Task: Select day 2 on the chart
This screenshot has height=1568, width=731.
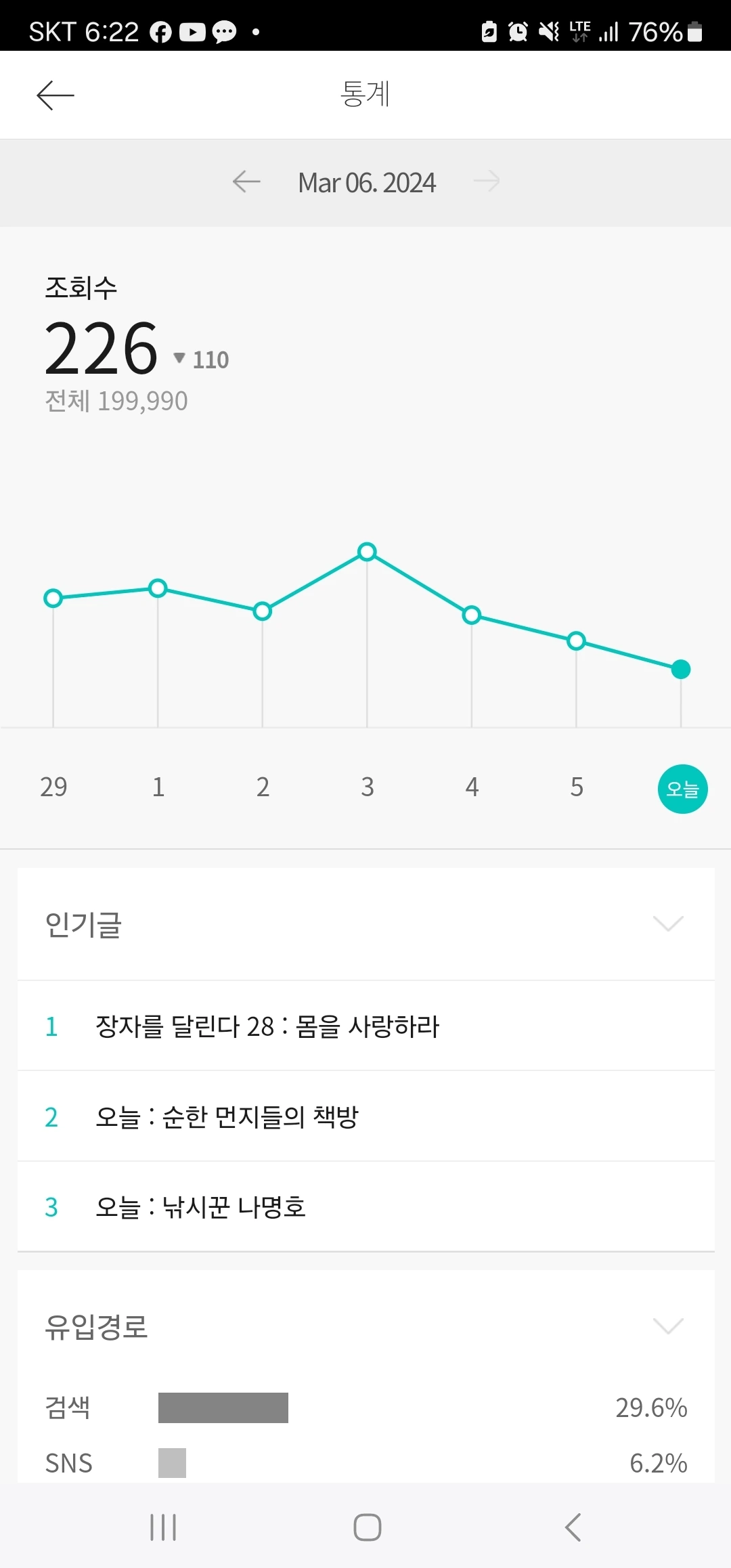Action: tap(263, 787)
